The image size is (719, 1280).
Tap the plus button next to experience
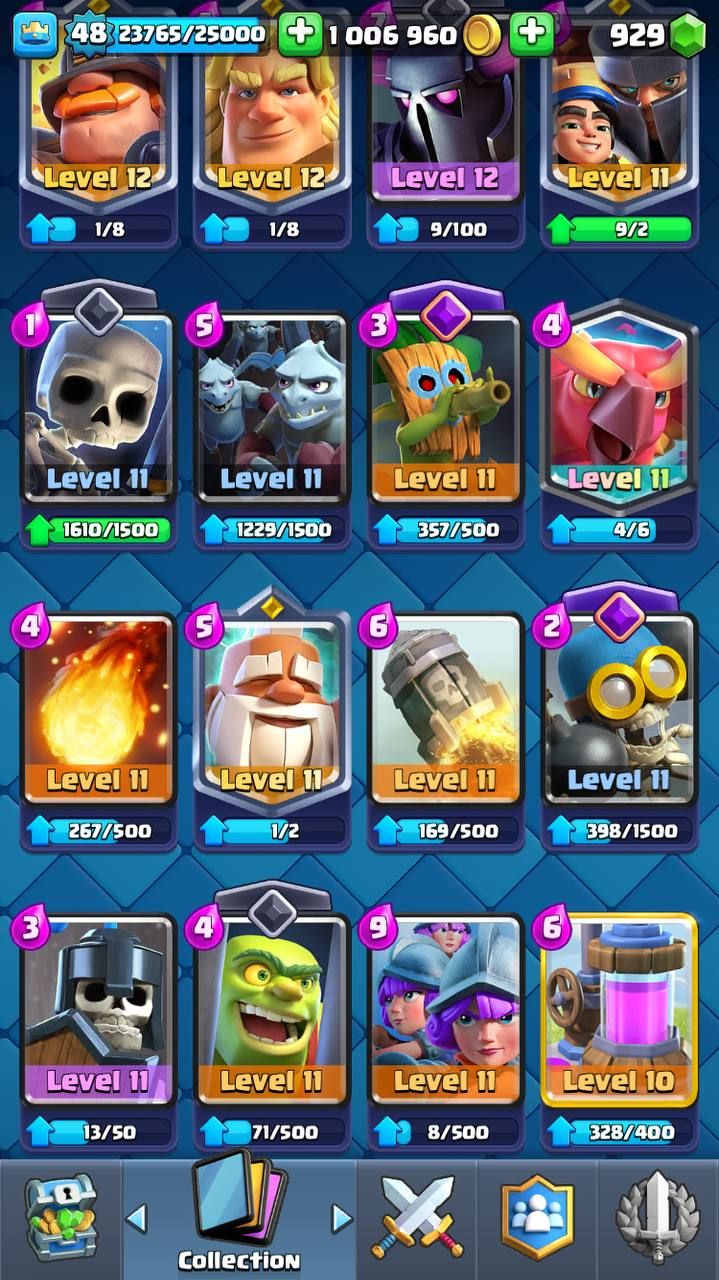pyautogui.click(x=299, y=35)
